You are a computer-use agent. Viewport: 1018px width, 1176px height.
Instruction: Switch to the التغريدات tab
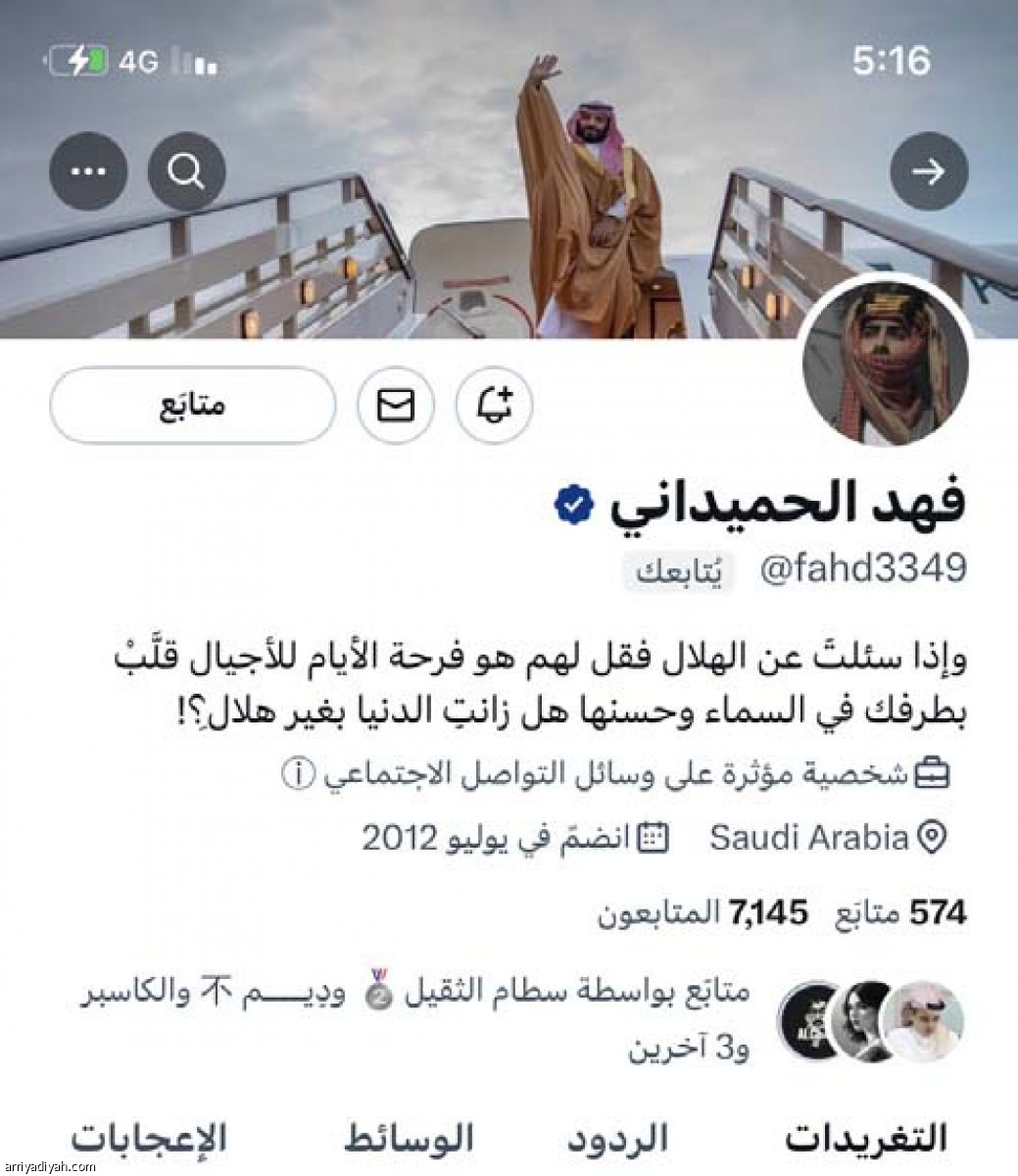pos(866,1139)
